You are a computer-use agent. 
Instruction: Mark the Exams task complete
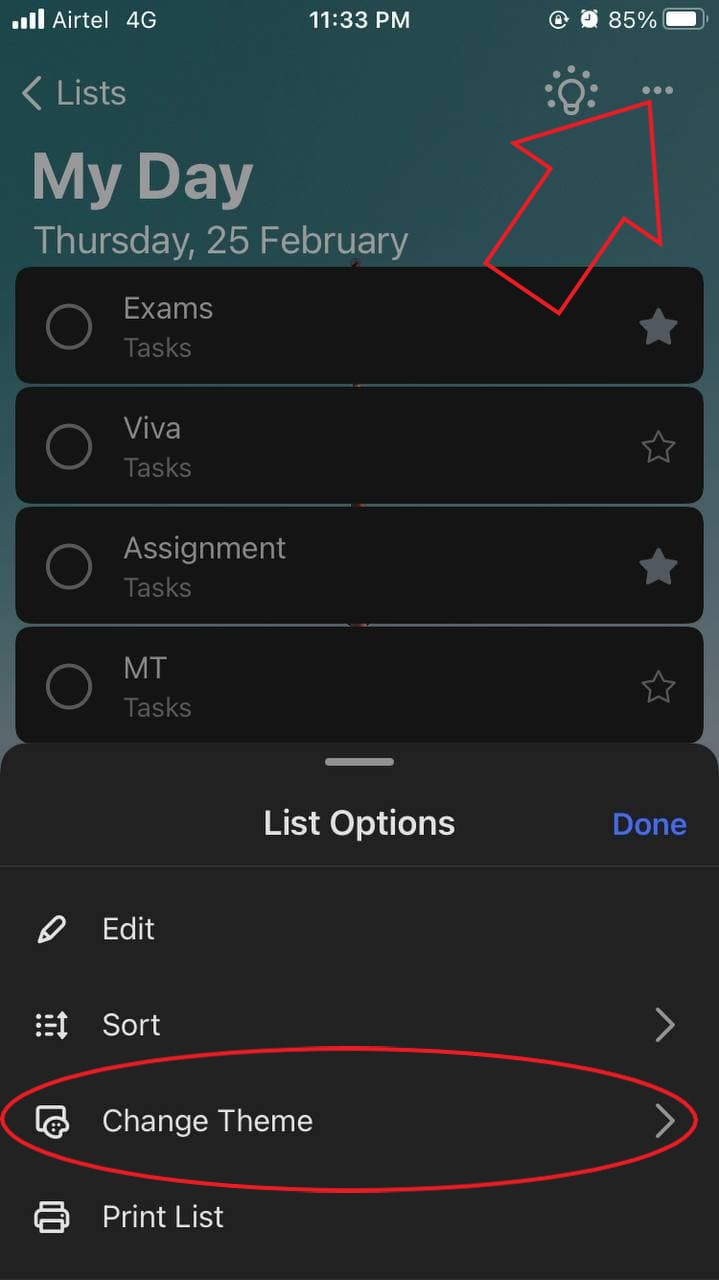pos(69,327)
